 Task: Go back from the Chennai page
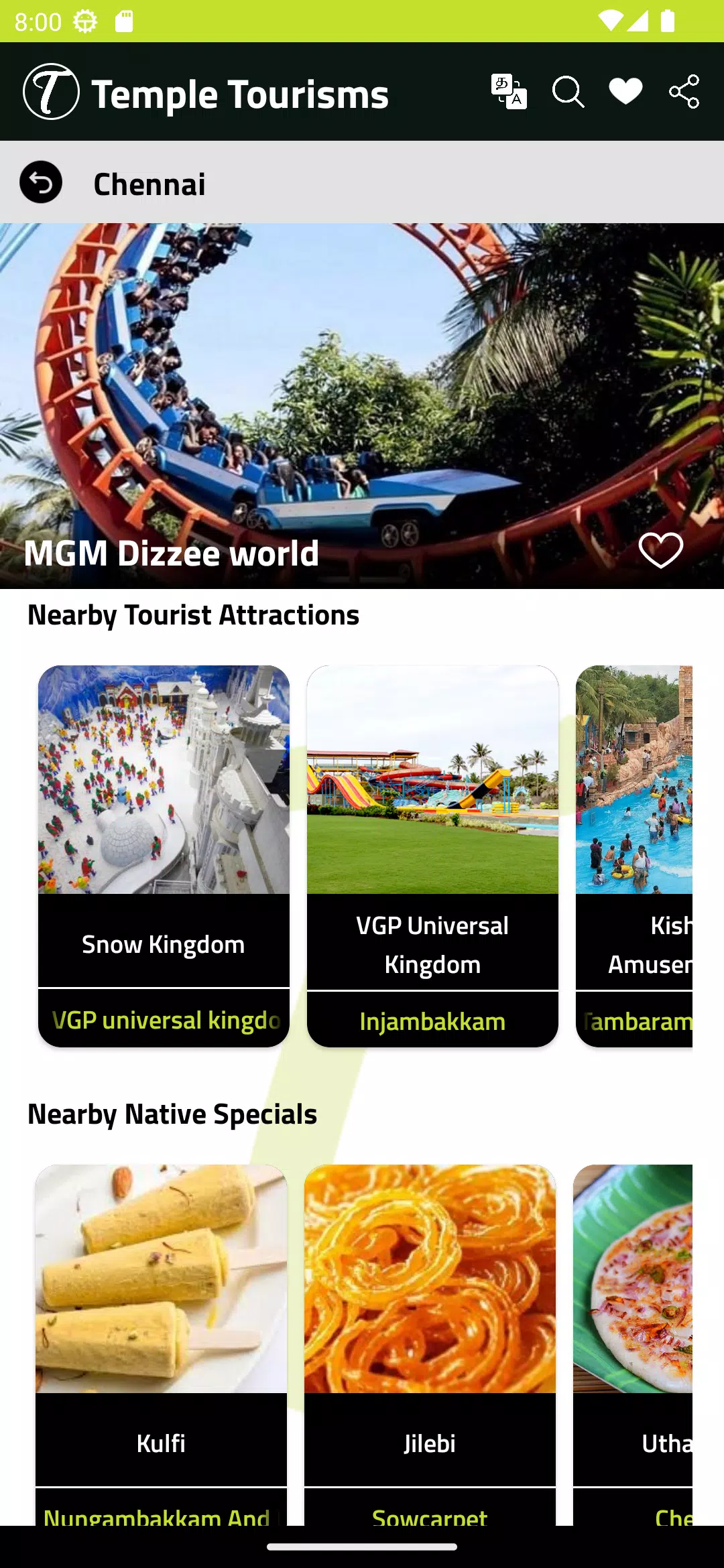[41, 182]
